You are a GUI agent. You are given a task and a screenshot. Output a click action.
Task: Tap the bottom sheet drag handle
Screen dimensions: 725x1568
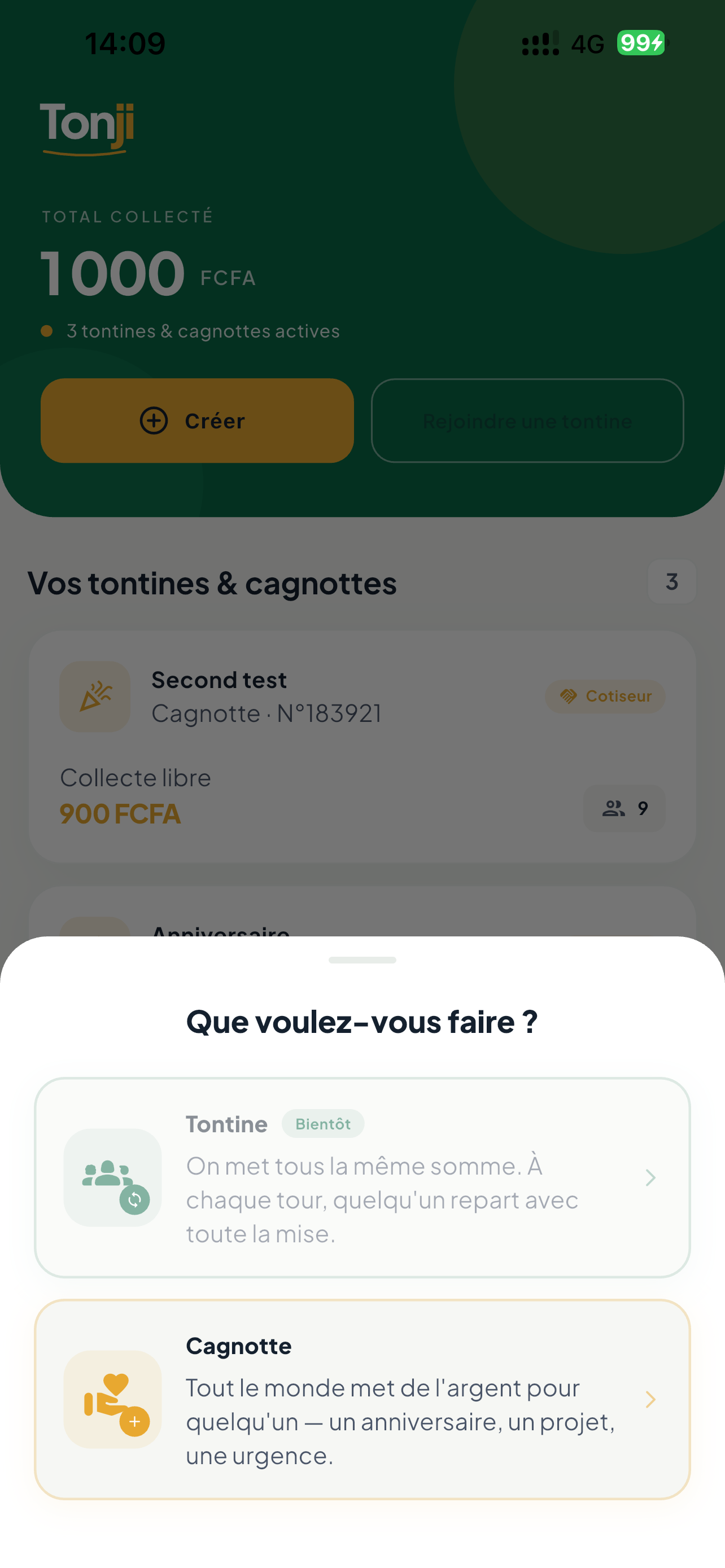click(x=362, y=960)
